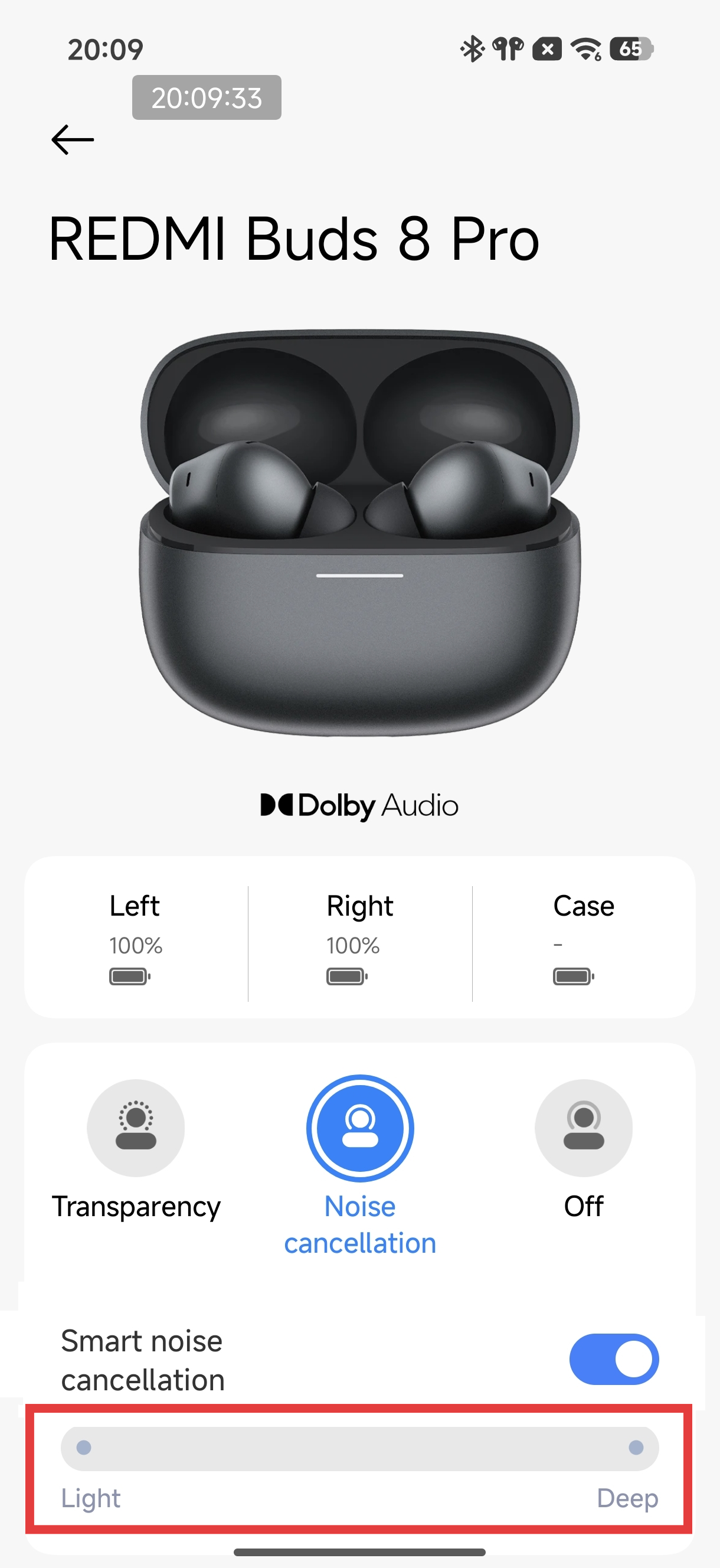This screenshot has width=720, height=1568.
Task: Set noise cancellation slider to Deep
Action: coord(636,1448)
